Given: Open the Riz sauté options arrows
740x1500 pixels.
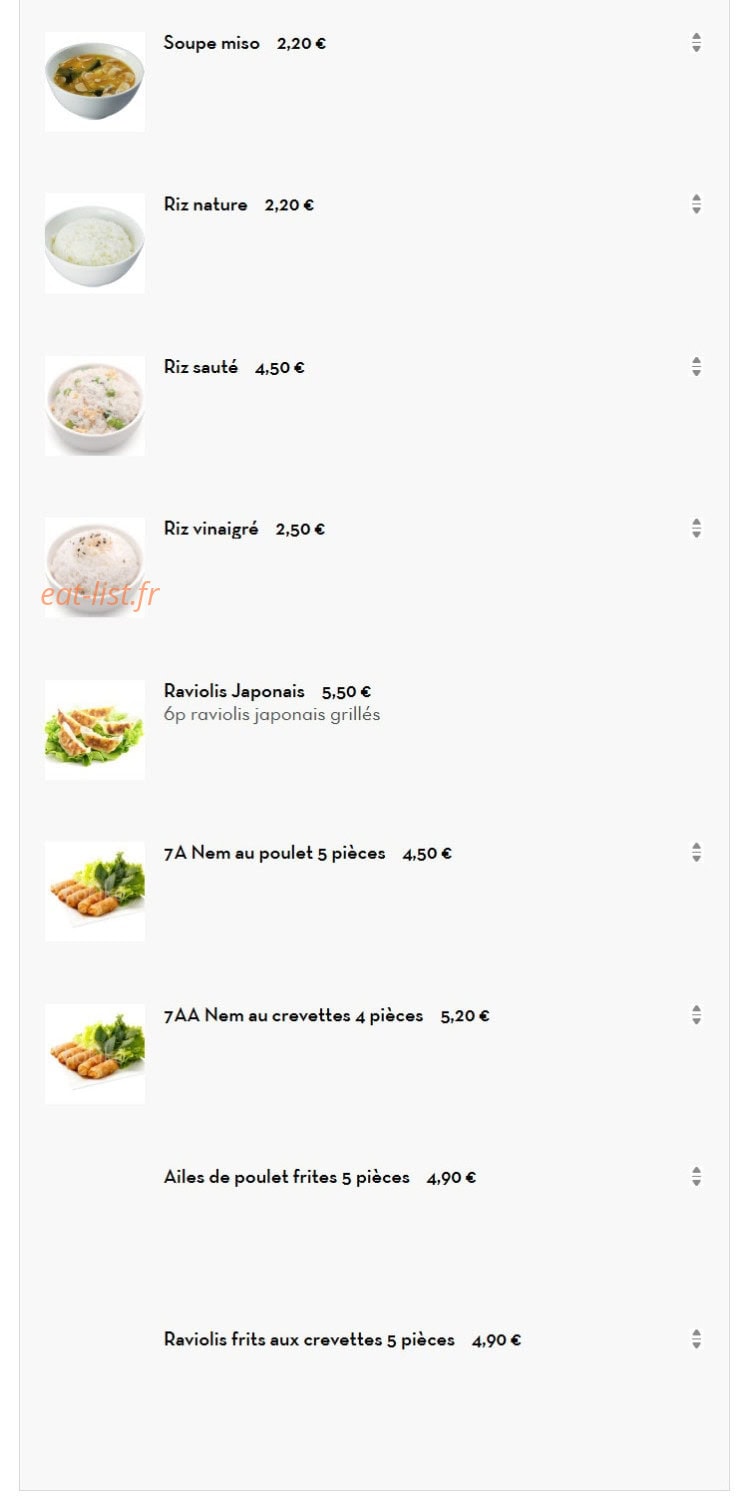Looking at the screenshot, I should tap(696, 367).
